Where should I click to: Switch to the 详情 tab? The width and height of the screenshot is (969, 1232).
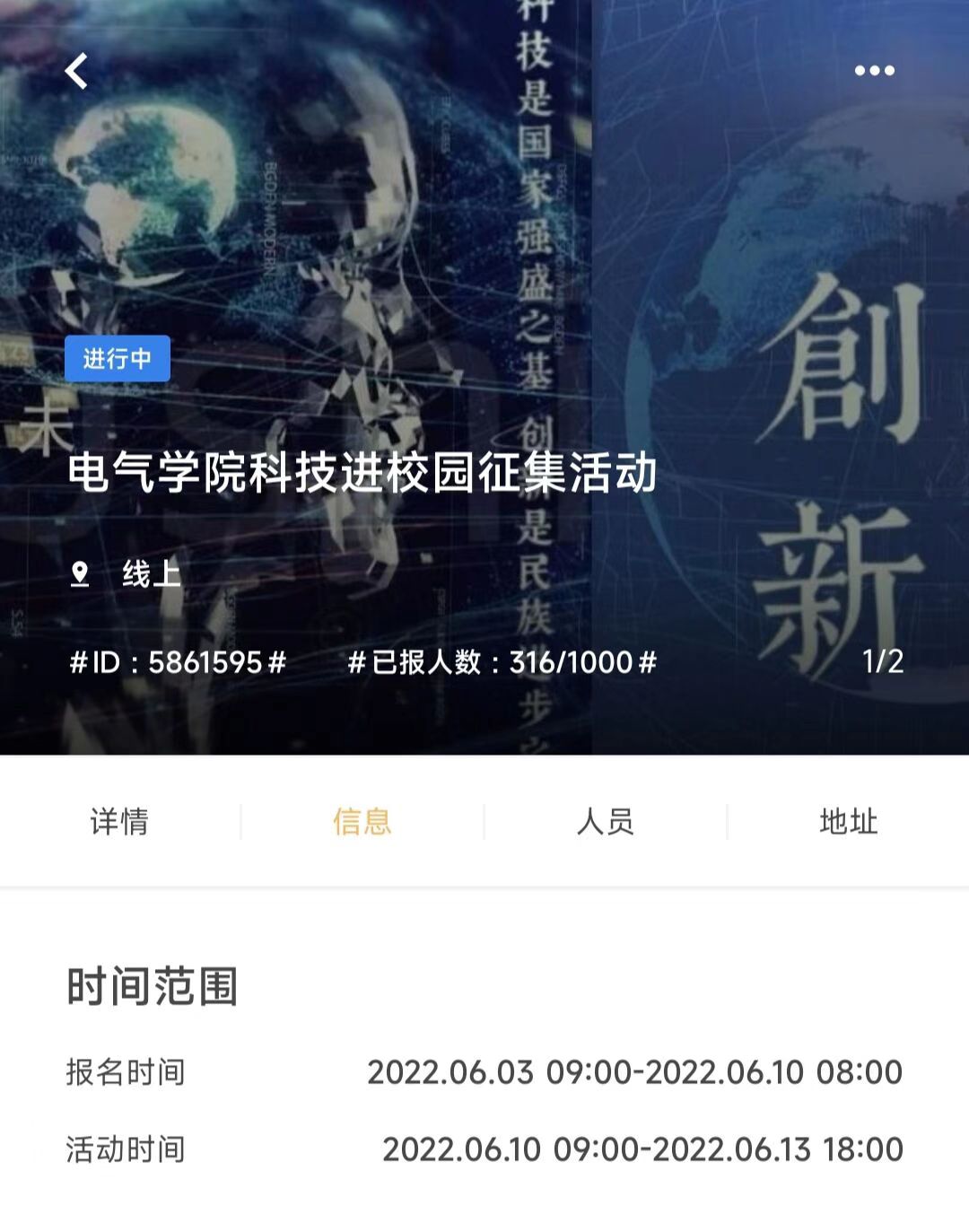pos(119,821)
